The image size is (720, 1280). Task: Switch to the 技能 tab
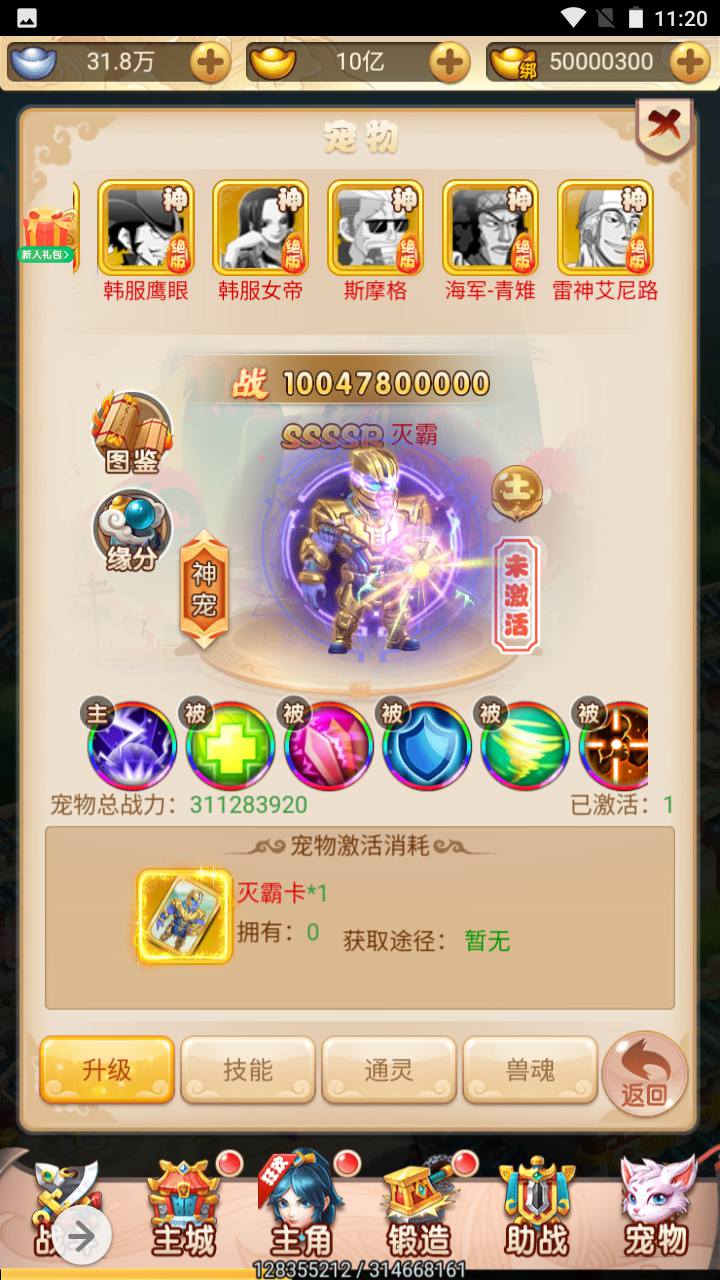(248, 1069)
